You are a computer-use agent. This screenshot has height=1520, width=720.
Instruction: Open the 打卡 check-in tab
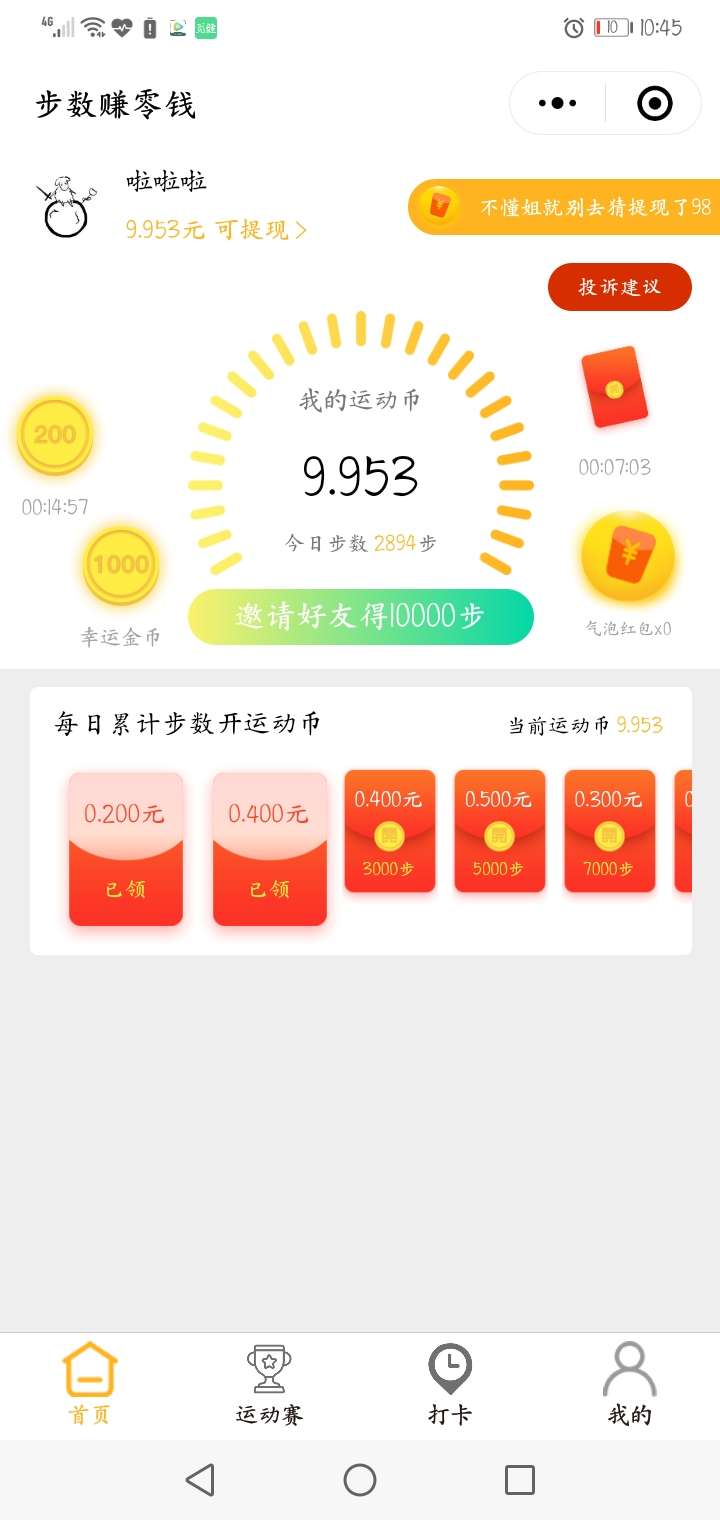tap(448, 1385)
